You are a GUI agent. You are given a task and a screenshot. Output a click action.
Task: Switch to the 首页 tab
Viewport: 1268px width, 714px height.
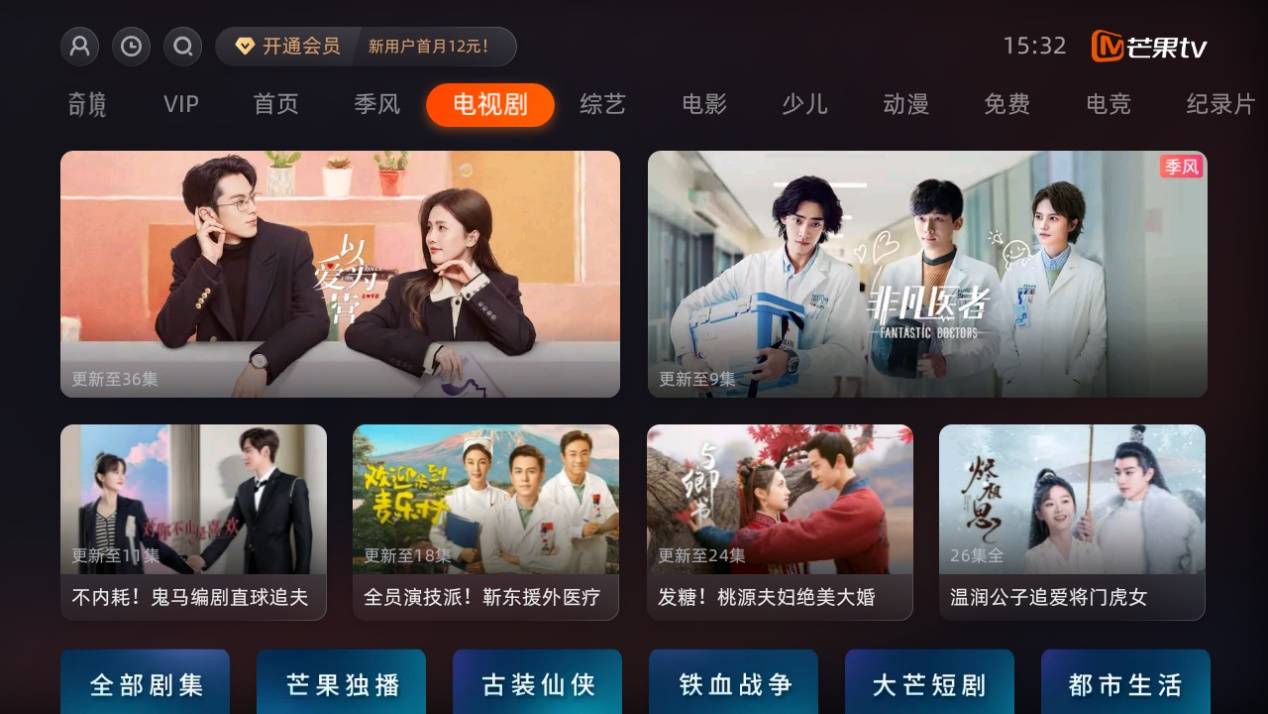(x=276, y=104)
